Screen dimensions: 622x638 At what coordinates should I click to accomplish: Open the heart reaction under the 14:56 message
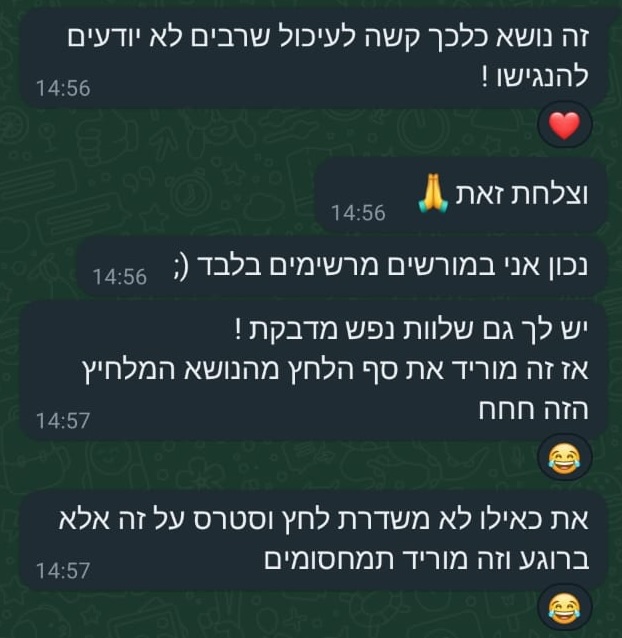click(x=565, y=126)
